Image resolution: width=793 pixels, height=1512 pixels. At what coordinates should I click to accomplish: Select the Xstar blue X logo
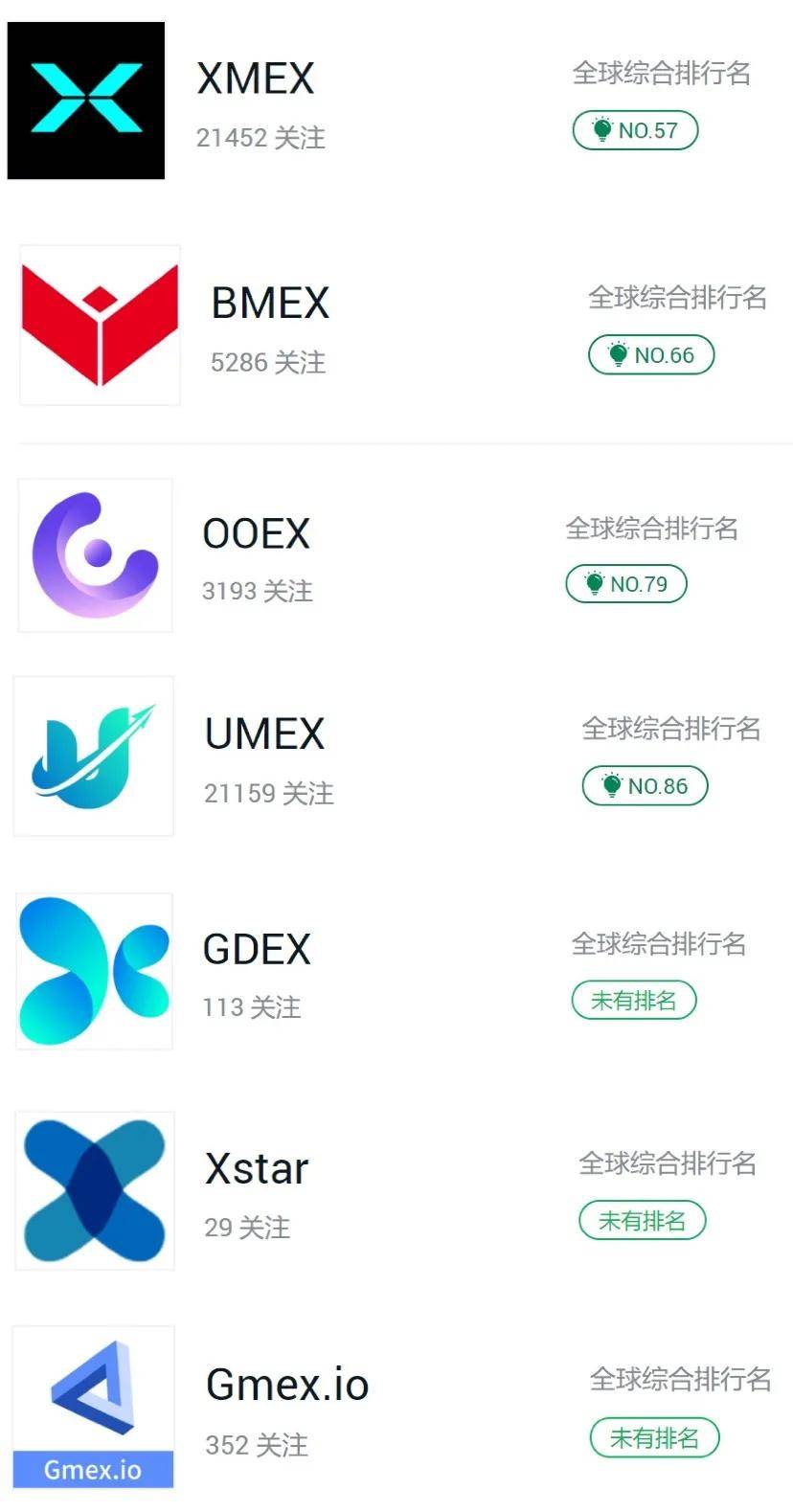(93, 1189)
